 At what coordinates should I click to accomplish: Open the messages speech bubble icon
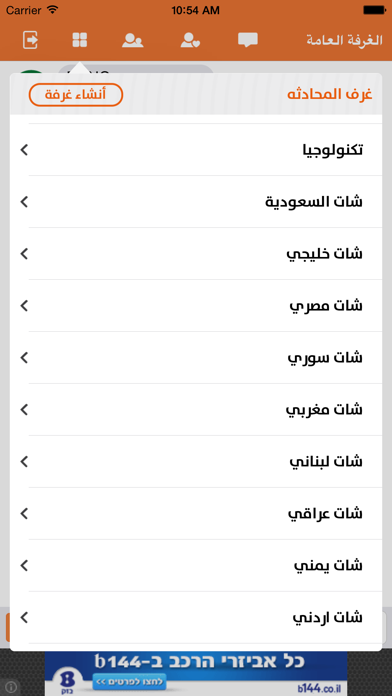click(x=248, y=40)
